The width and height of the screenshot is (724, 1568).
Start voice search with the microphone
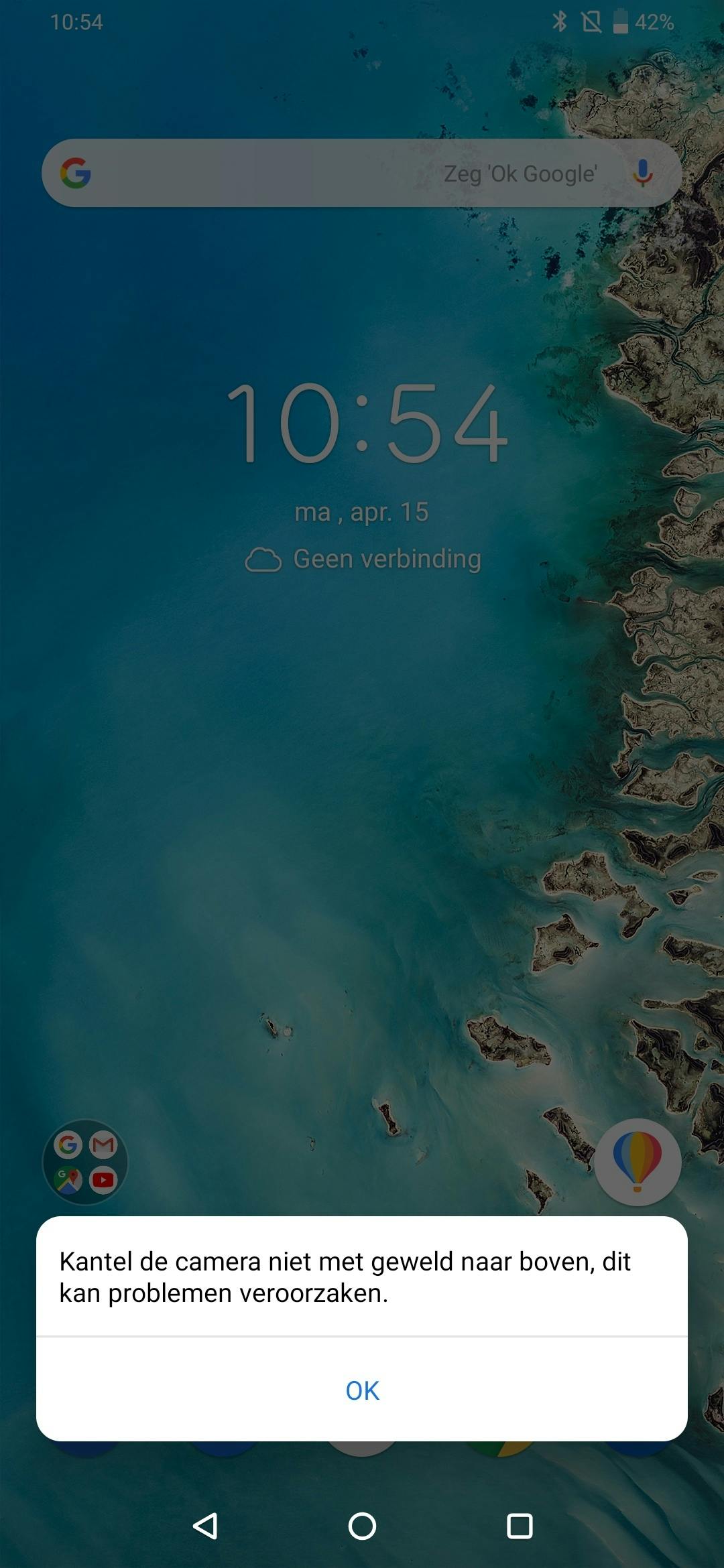pyautogui.click(x=642, y=174)
